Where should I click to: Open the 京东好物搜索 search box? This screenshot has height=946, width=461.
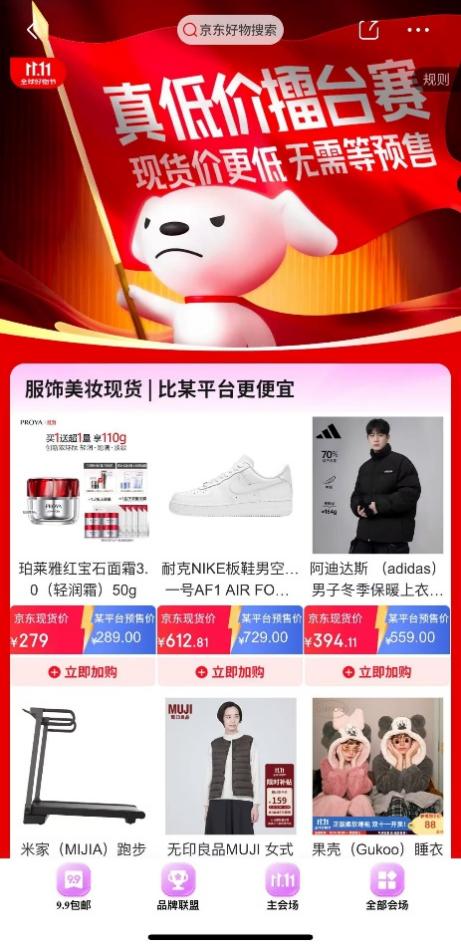point(230,30)
